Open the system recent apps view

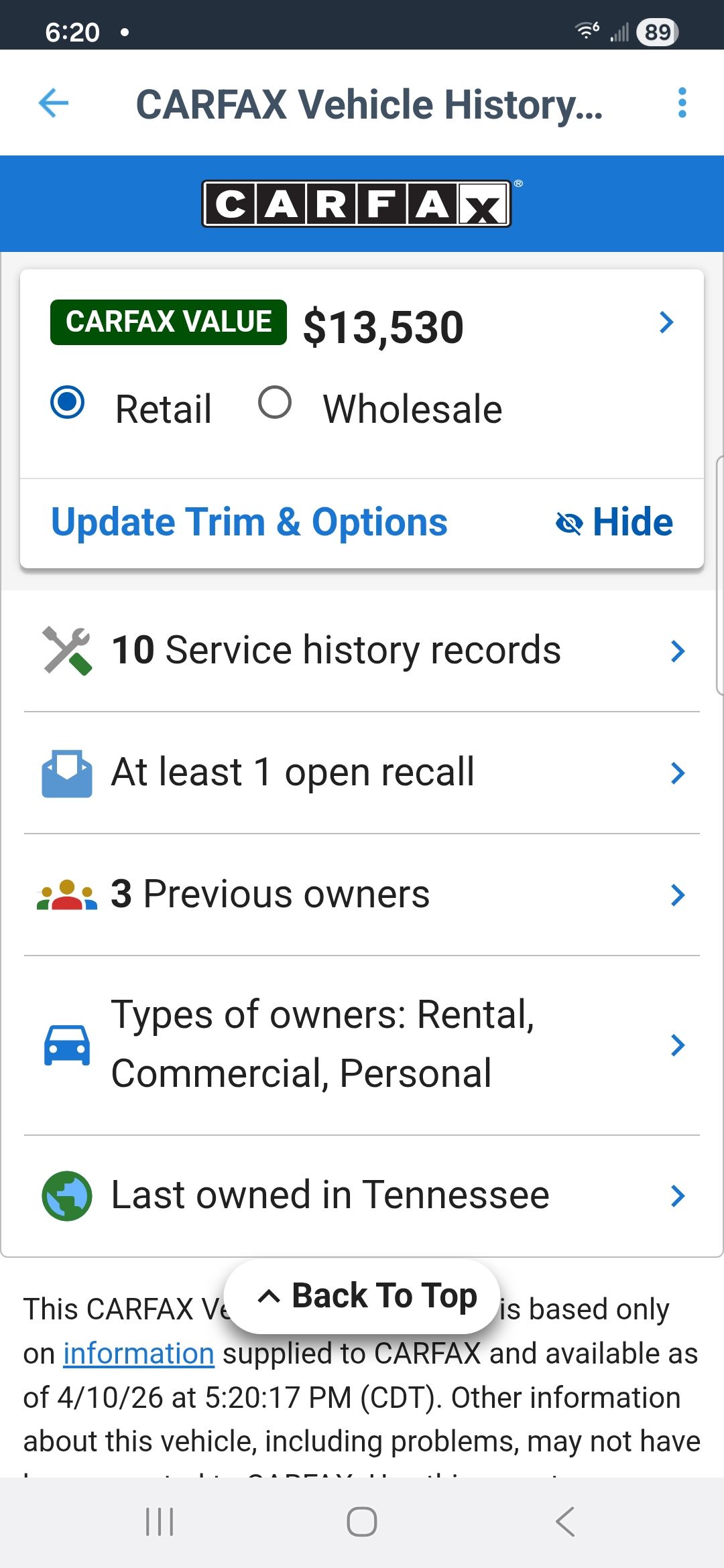tap(160, 1522)
